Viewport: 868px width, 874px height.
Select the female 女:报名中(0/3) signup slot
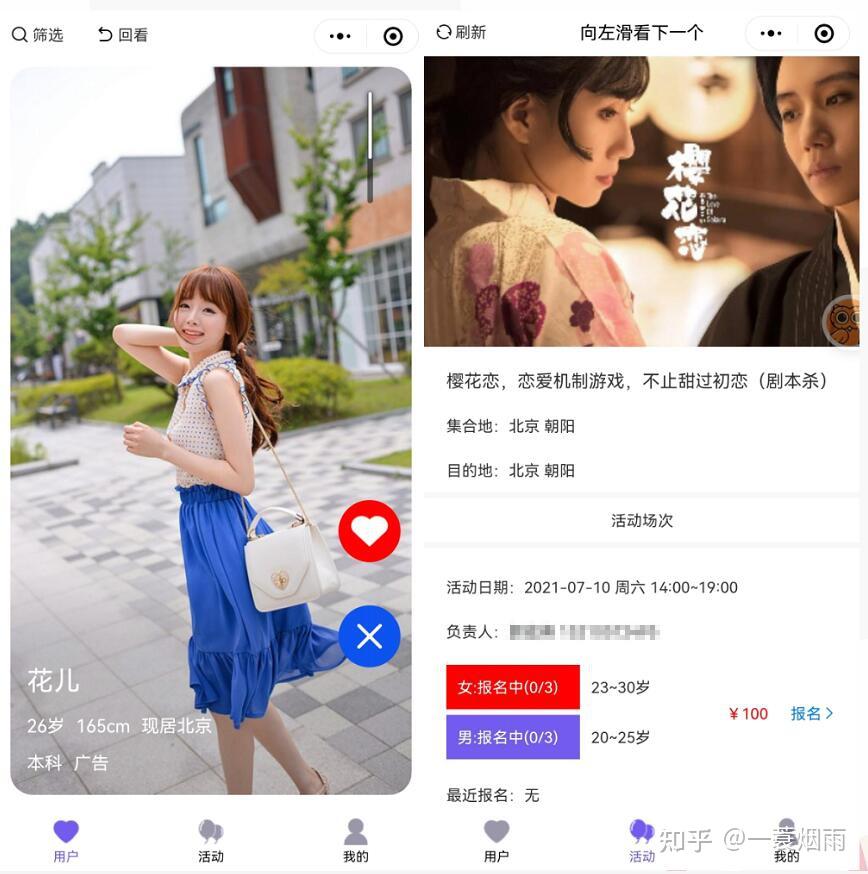pos(513,687)
